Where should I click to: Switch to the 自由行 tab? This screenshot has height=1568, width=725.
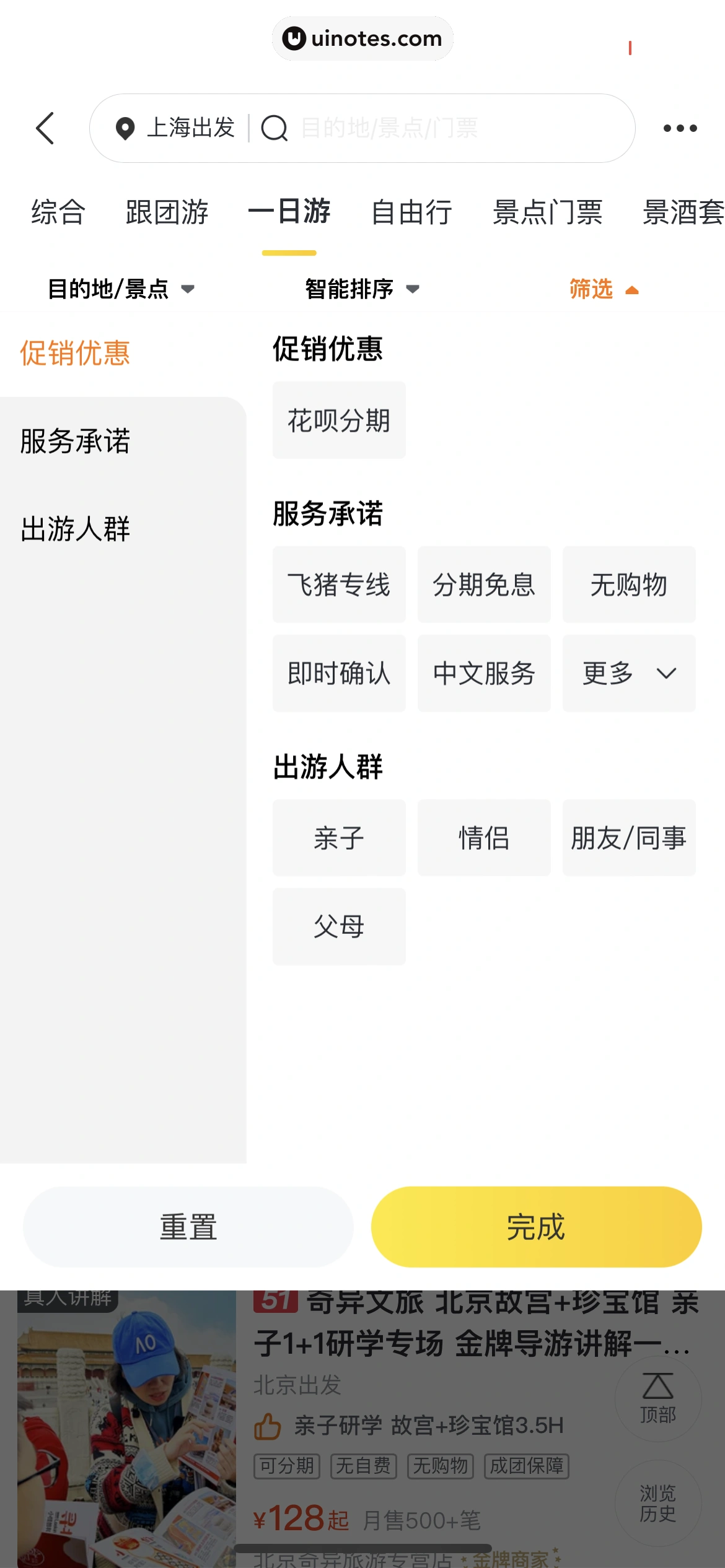click(411, 212)
